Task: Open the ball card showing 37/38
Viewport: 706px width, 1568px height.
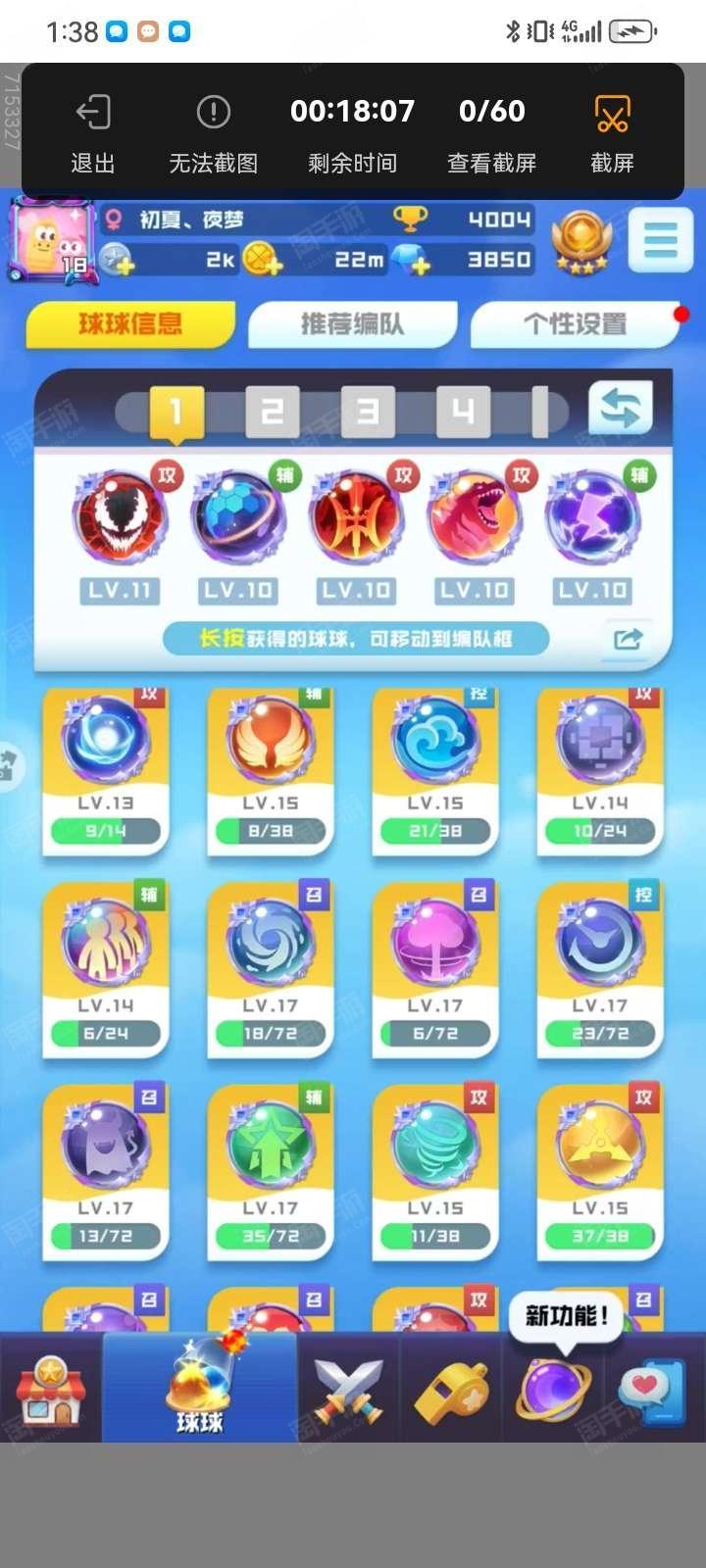Action: (599, 1171)
